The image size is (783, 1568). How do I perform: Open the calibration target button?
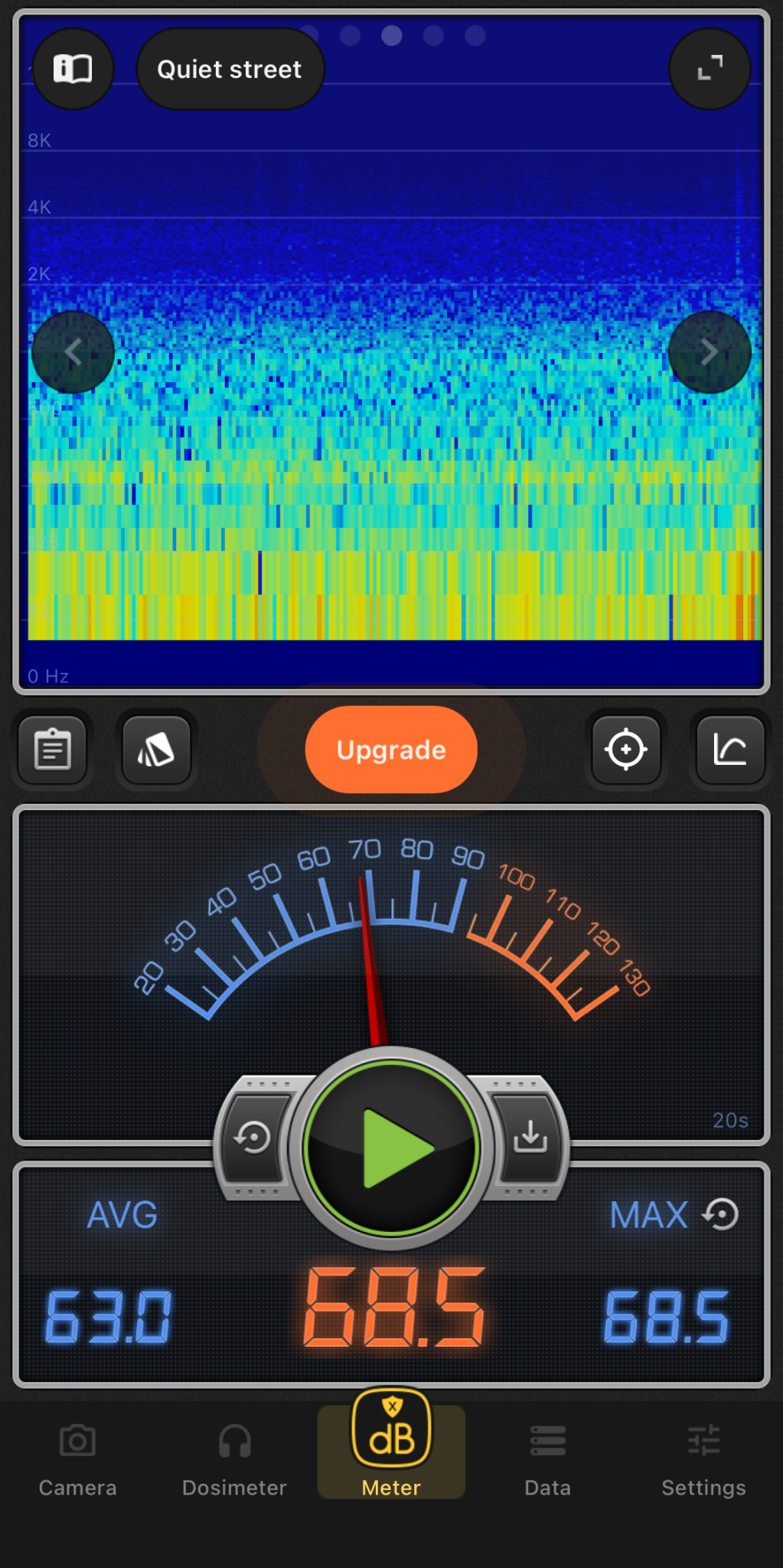pyautogui.click(x=626, y=750)
